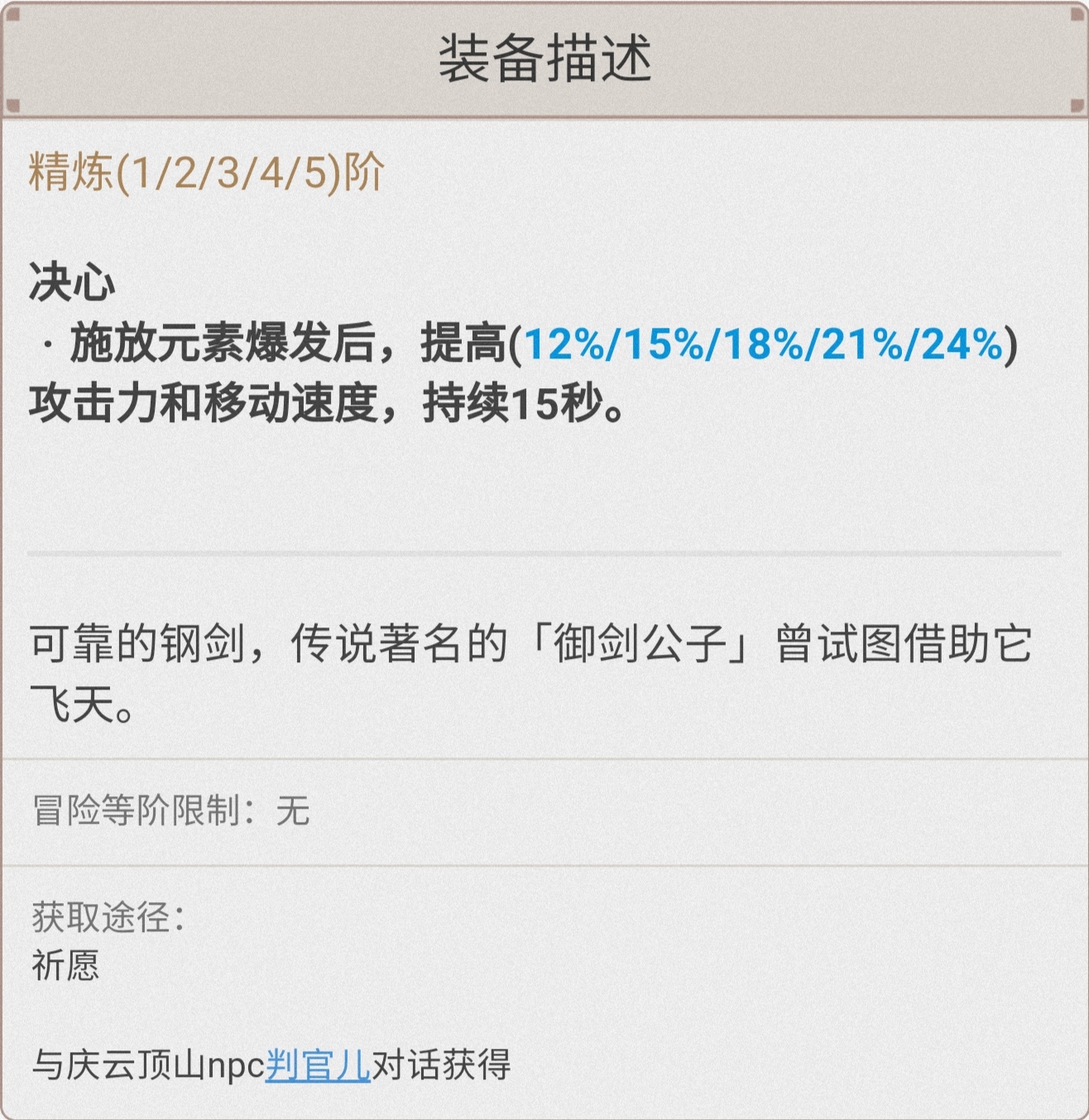The width and height of the screenshot is (1089, 1120).
Task: Open the 判官儿 NPC link
Action: [317, 1065]
